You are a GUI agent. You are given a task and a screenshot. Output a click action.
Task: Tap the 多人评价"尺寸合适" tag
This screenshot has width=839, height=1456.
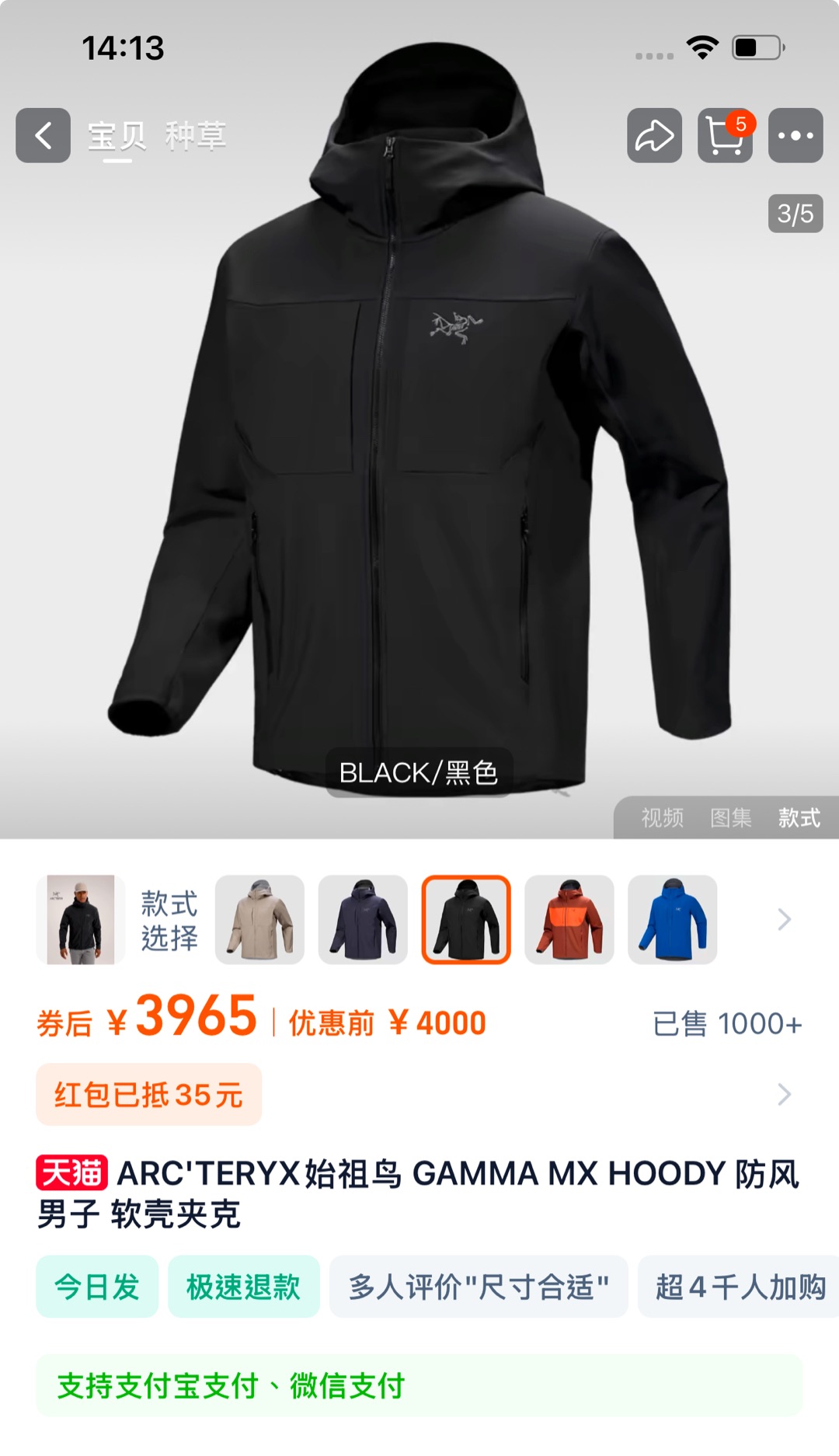click(x=478, y=1287)
